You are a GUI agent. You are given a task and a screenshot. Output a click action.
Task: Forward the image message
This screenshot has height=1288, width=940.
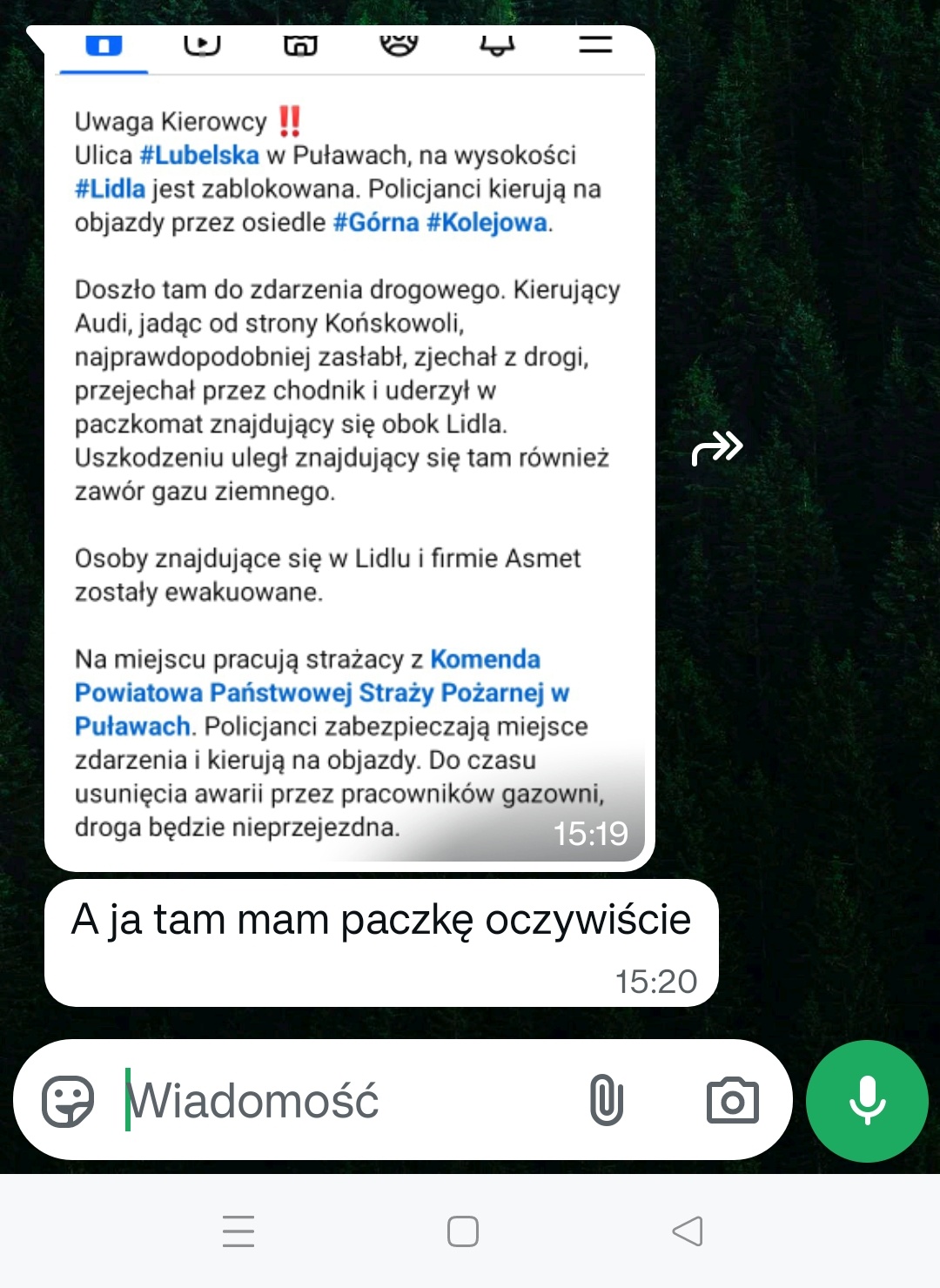tap(717, 448)
